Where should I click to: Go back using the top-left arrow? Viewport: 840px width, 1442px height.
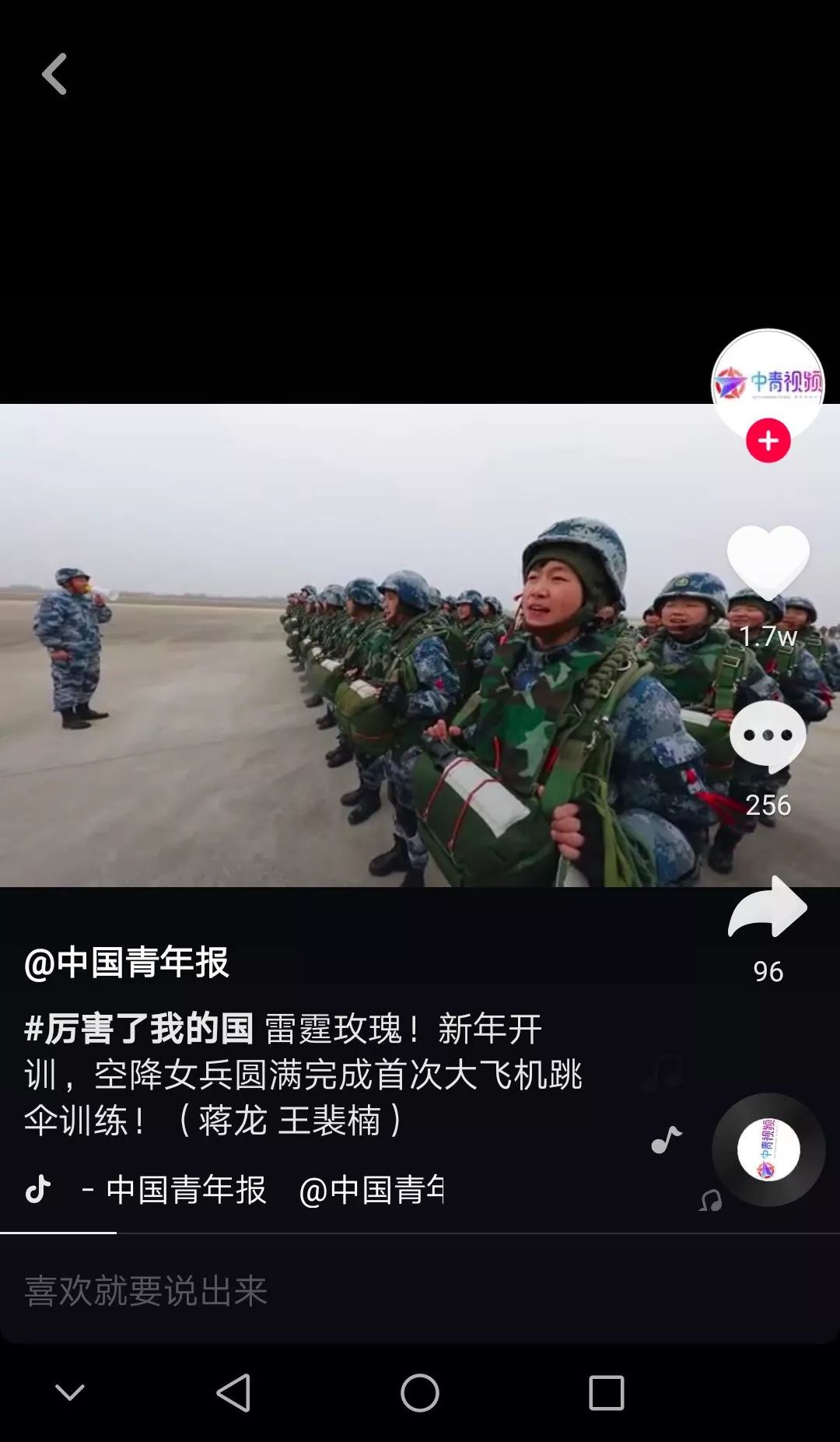pos(54,74)
